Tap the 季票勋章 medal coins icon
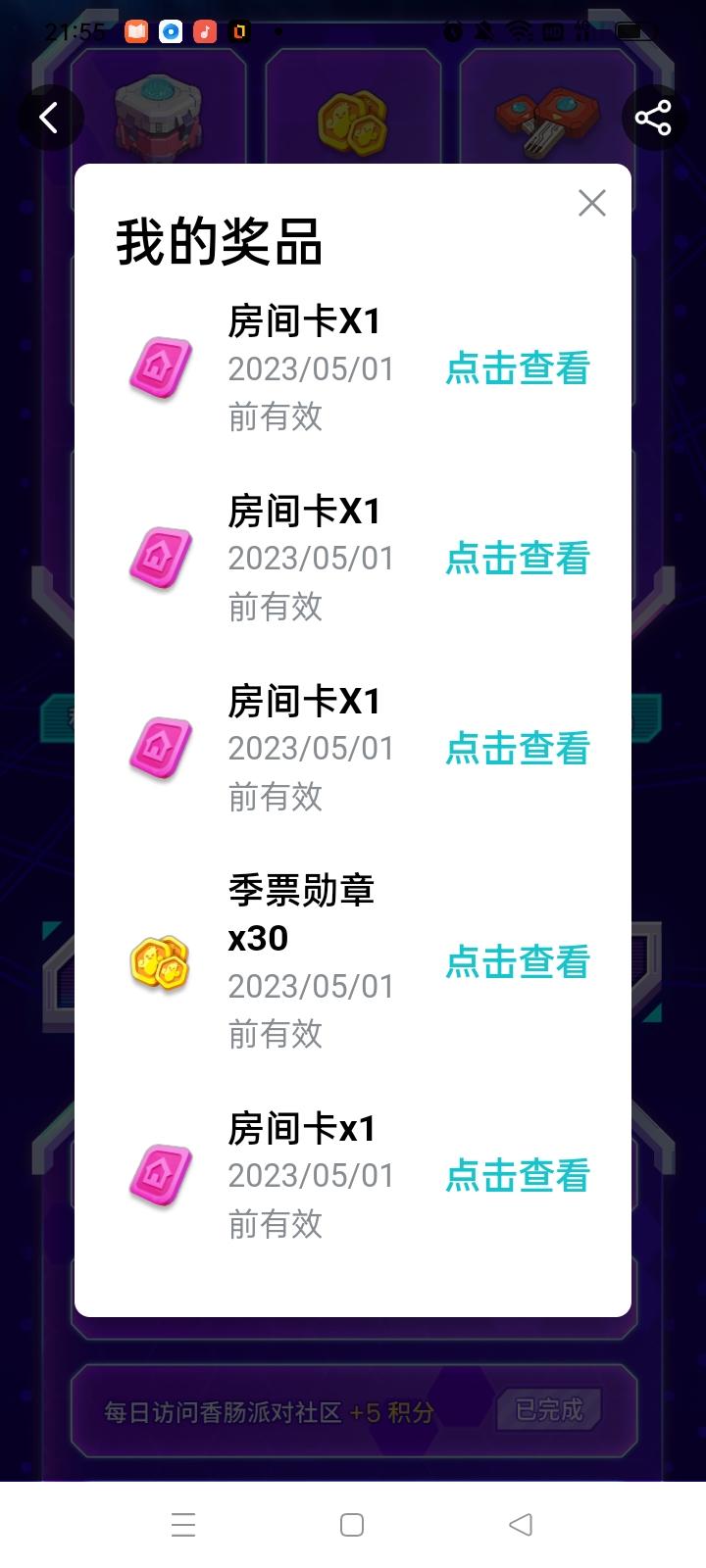 pyautogui.click(x=160, y=963)
